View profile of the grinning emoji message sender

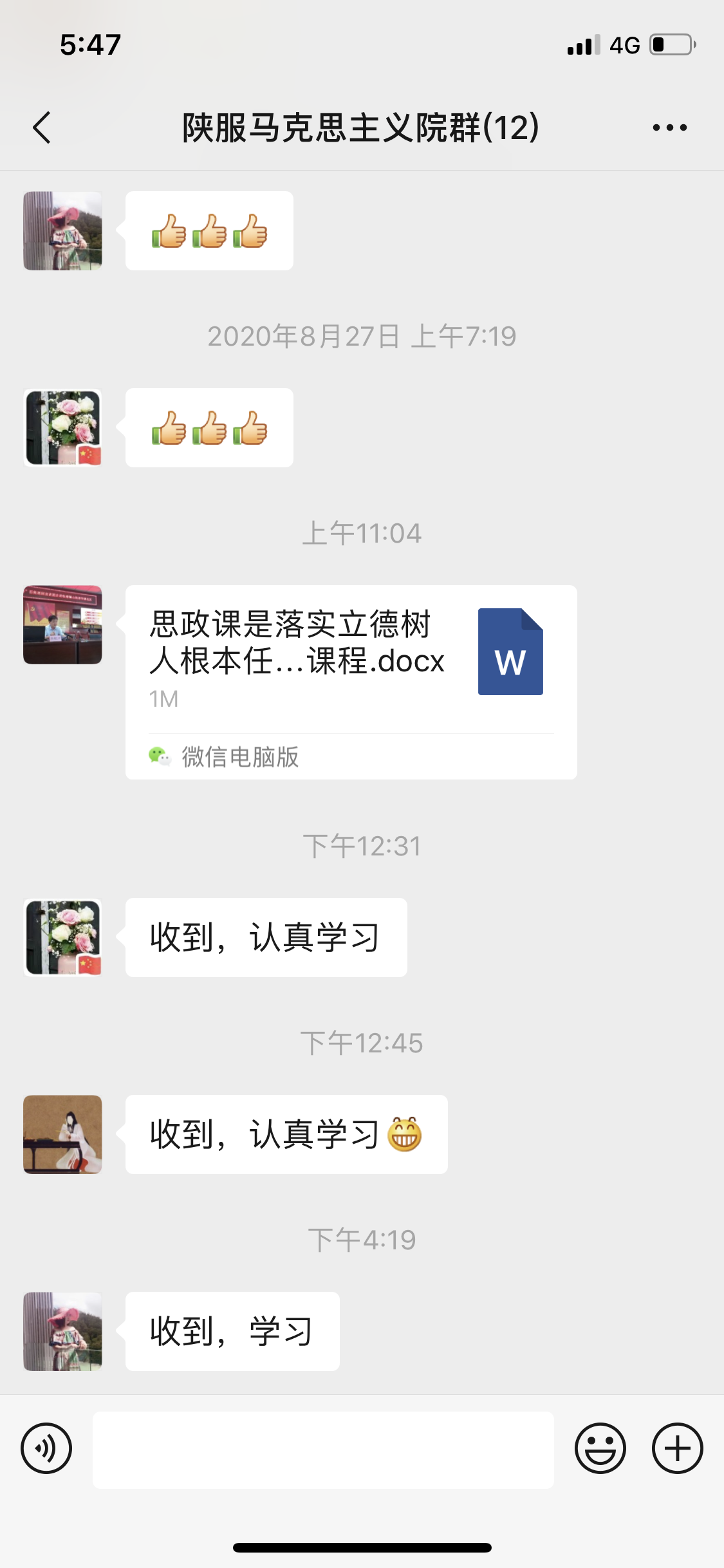click(x=62, y=1134)
